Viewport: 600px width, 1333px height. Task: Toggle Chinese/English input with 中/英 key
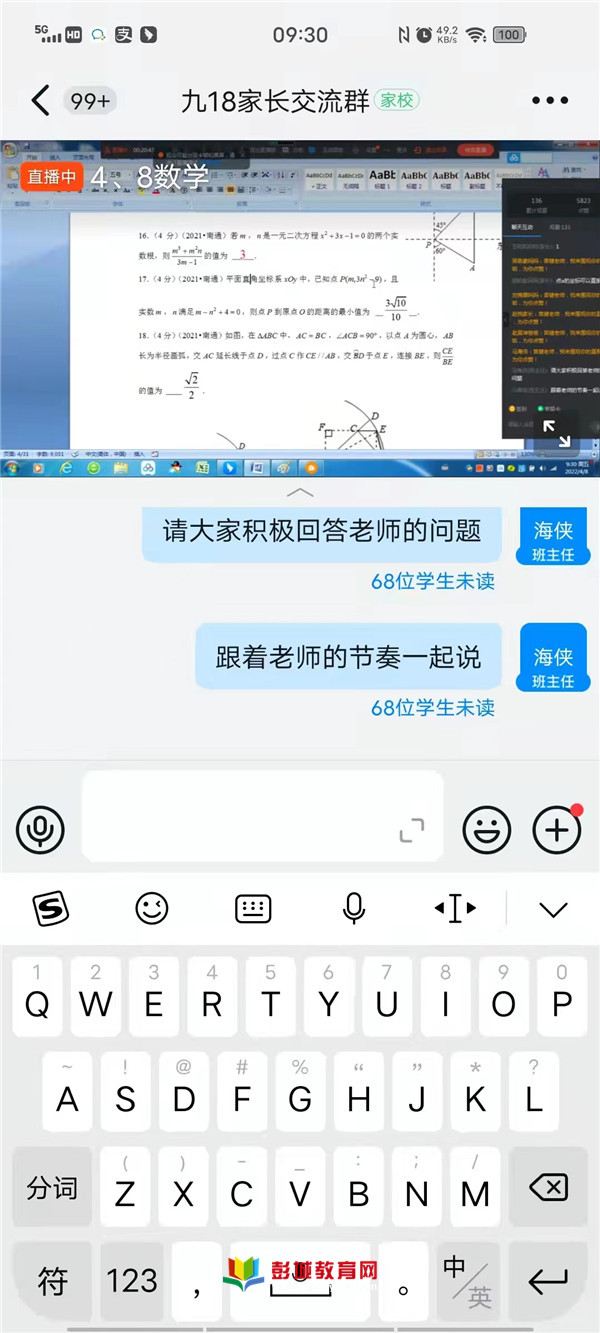click(x=466, y=1280)
